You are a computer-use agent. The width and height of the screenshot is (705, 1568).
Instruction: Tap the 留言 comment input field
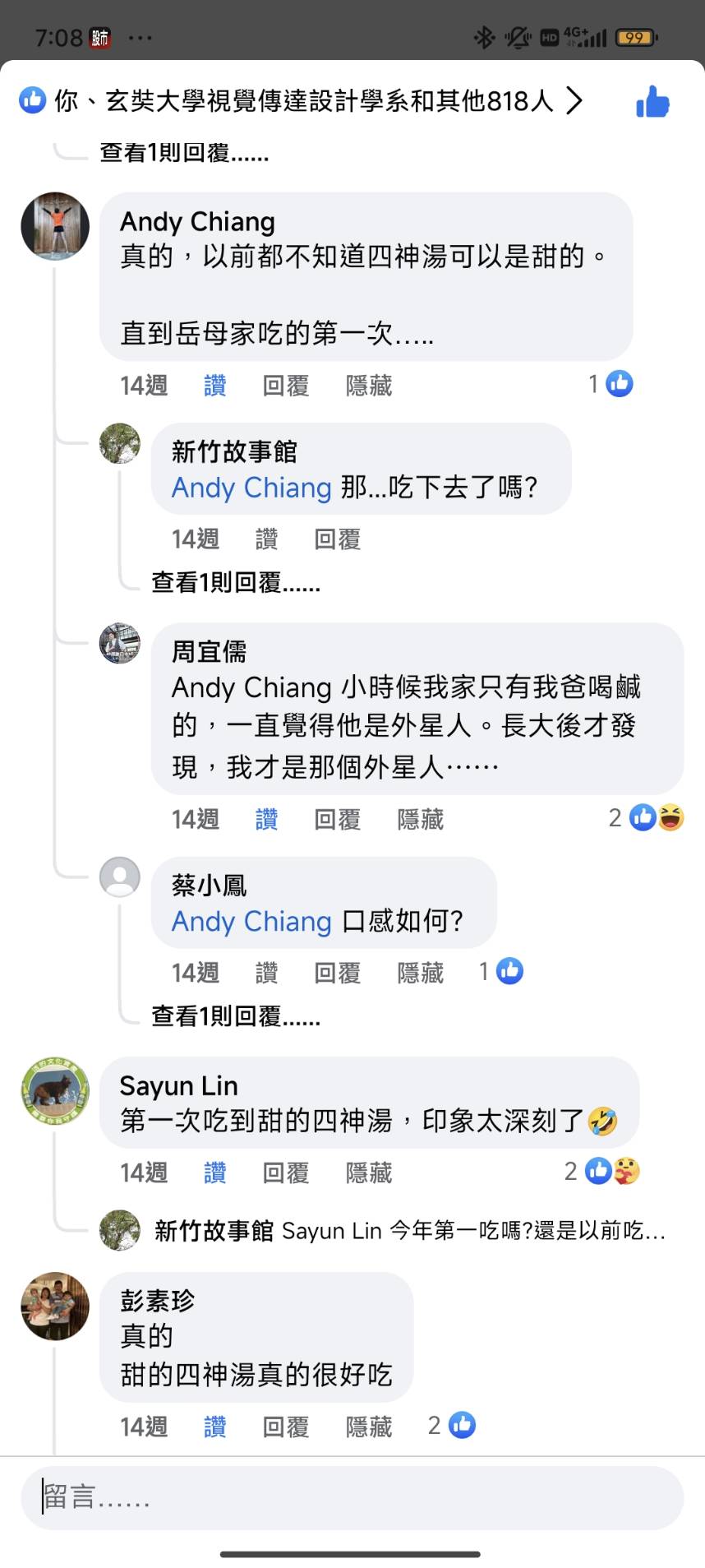click(x=352, y=1497)
